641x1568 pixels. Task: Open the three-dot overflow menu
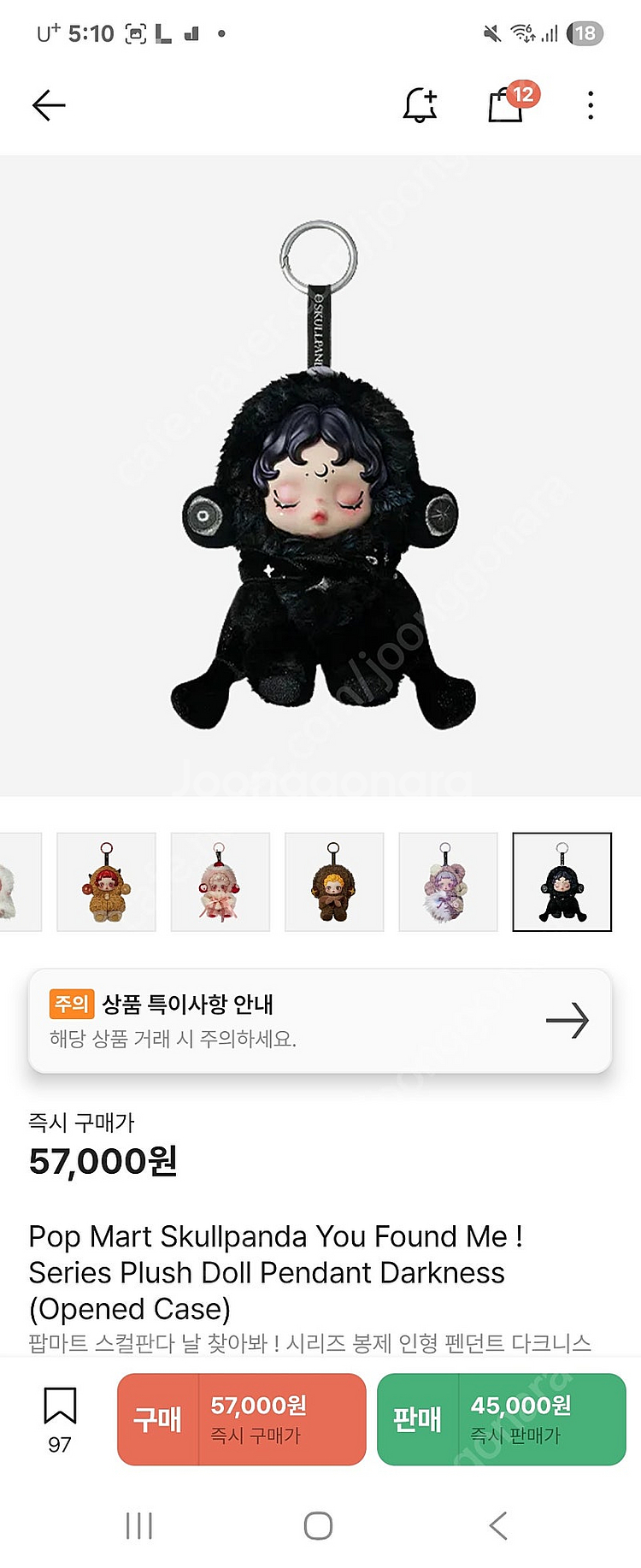[x=591, y=105]
